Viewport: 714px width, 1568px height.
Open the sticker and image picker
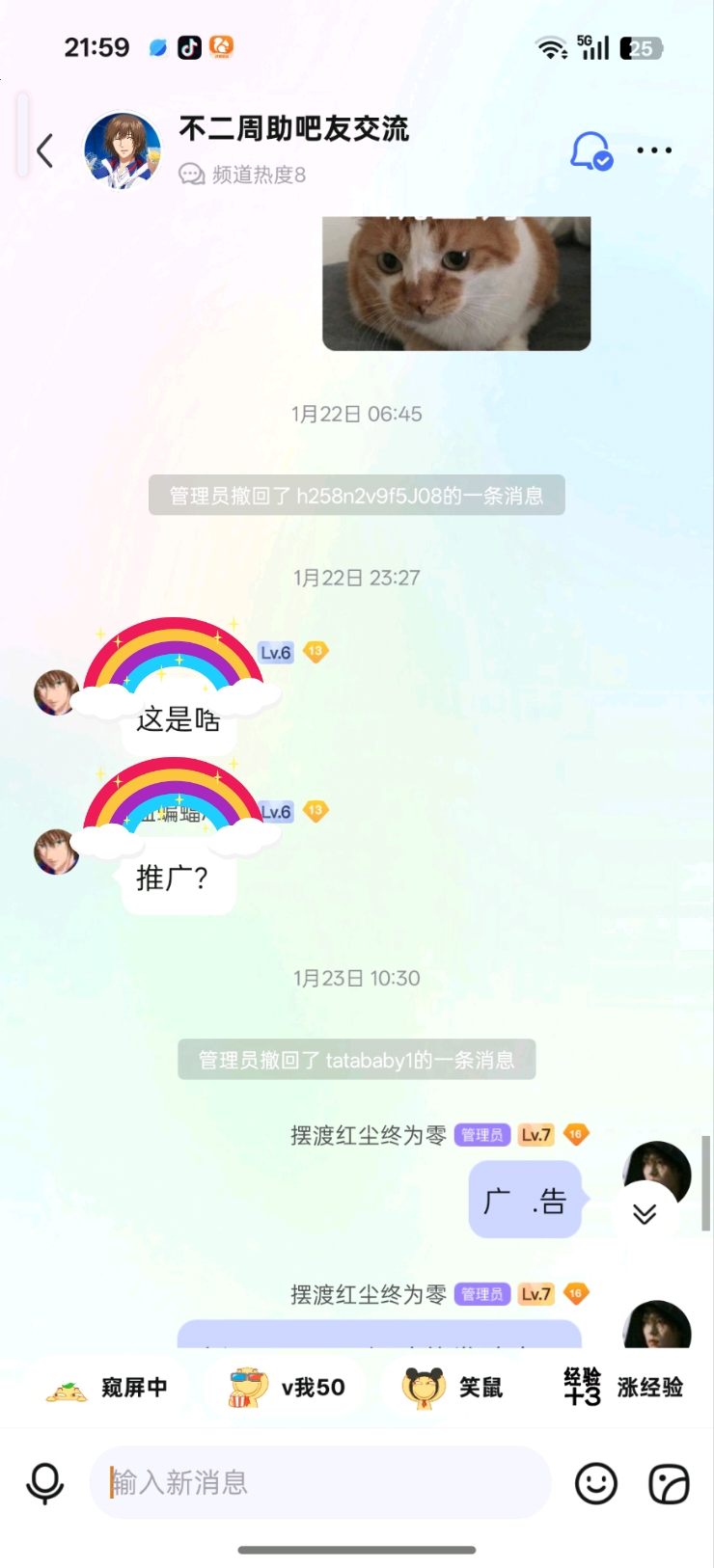[x=668, y=1483]
